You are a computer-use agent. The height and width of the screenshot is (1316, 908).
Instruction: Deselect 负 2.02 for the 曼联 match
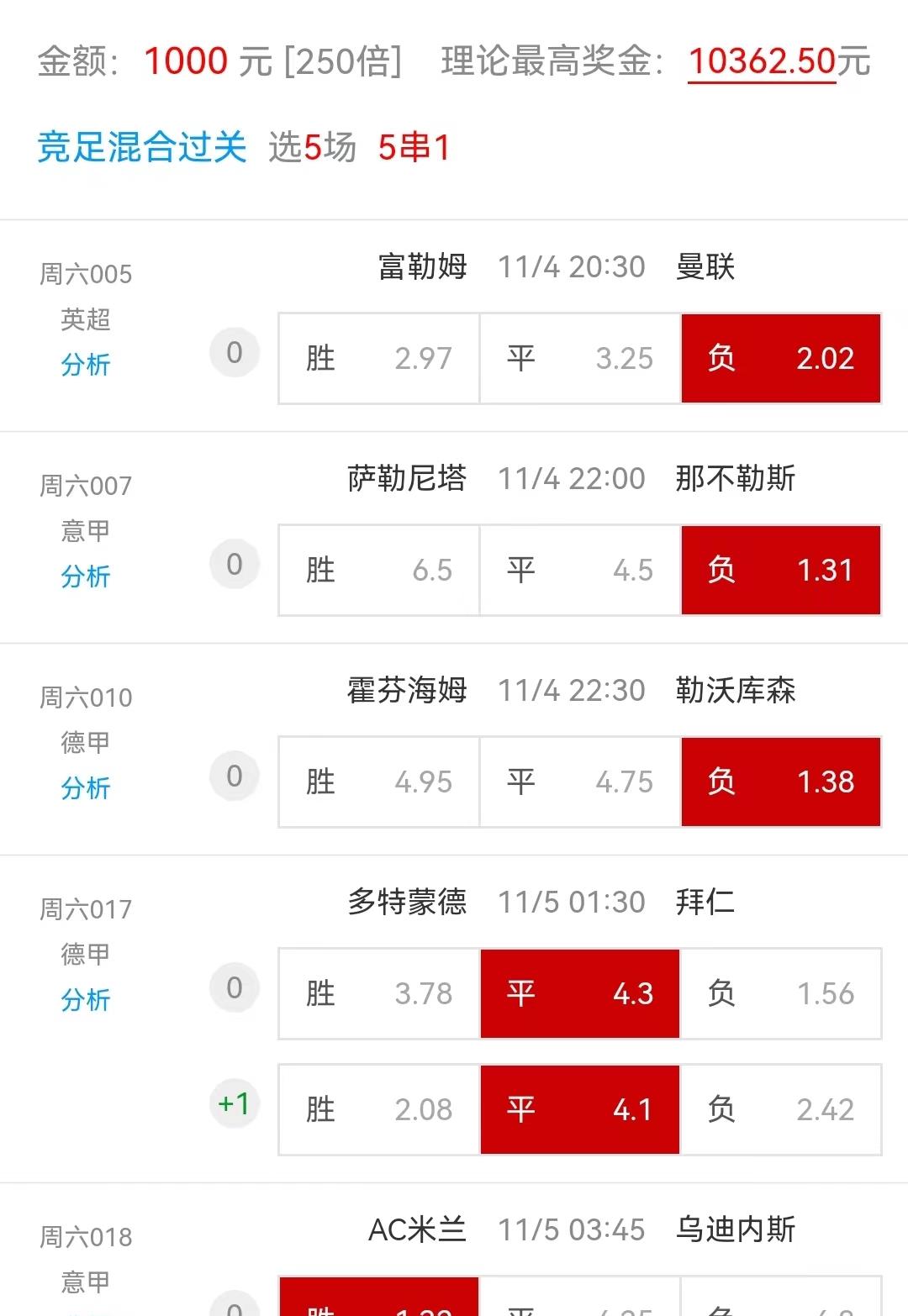click(x=780, y=357)
